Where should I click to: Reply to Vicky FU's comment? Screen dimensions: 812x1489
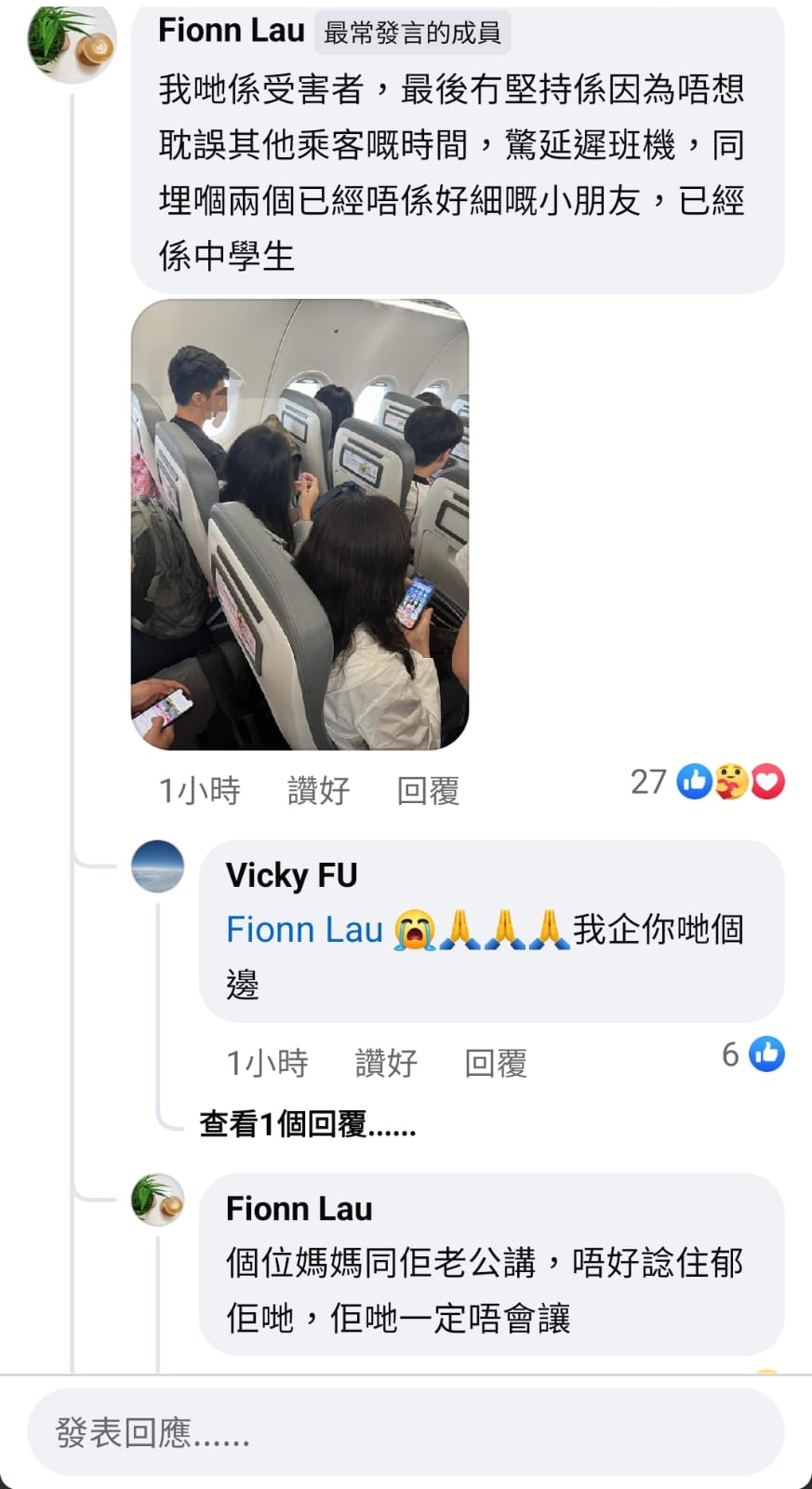(496, 1063)
